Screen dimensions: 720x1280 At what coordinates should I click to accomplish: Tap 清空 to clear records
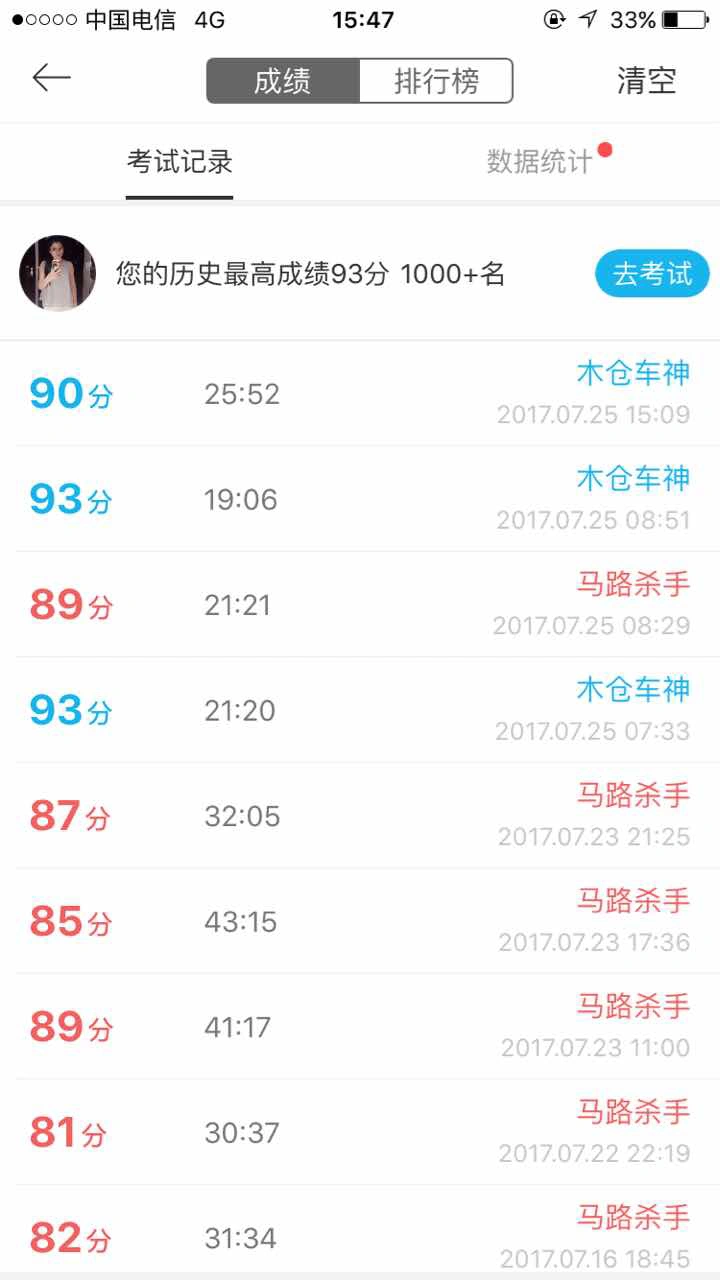[x=647, y=81]
